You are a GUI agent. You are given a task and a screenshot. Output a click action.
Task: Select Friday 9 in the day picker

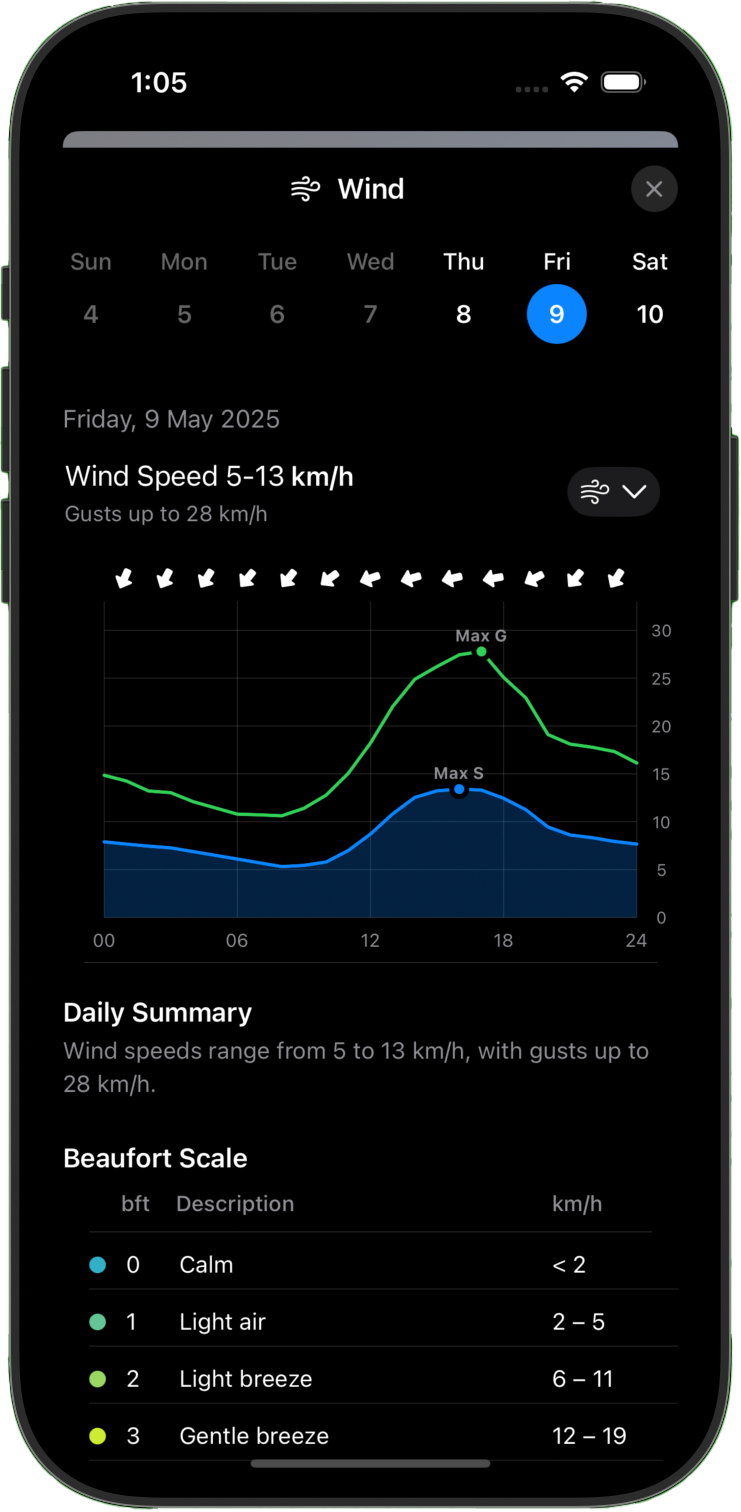pos(556,314)
